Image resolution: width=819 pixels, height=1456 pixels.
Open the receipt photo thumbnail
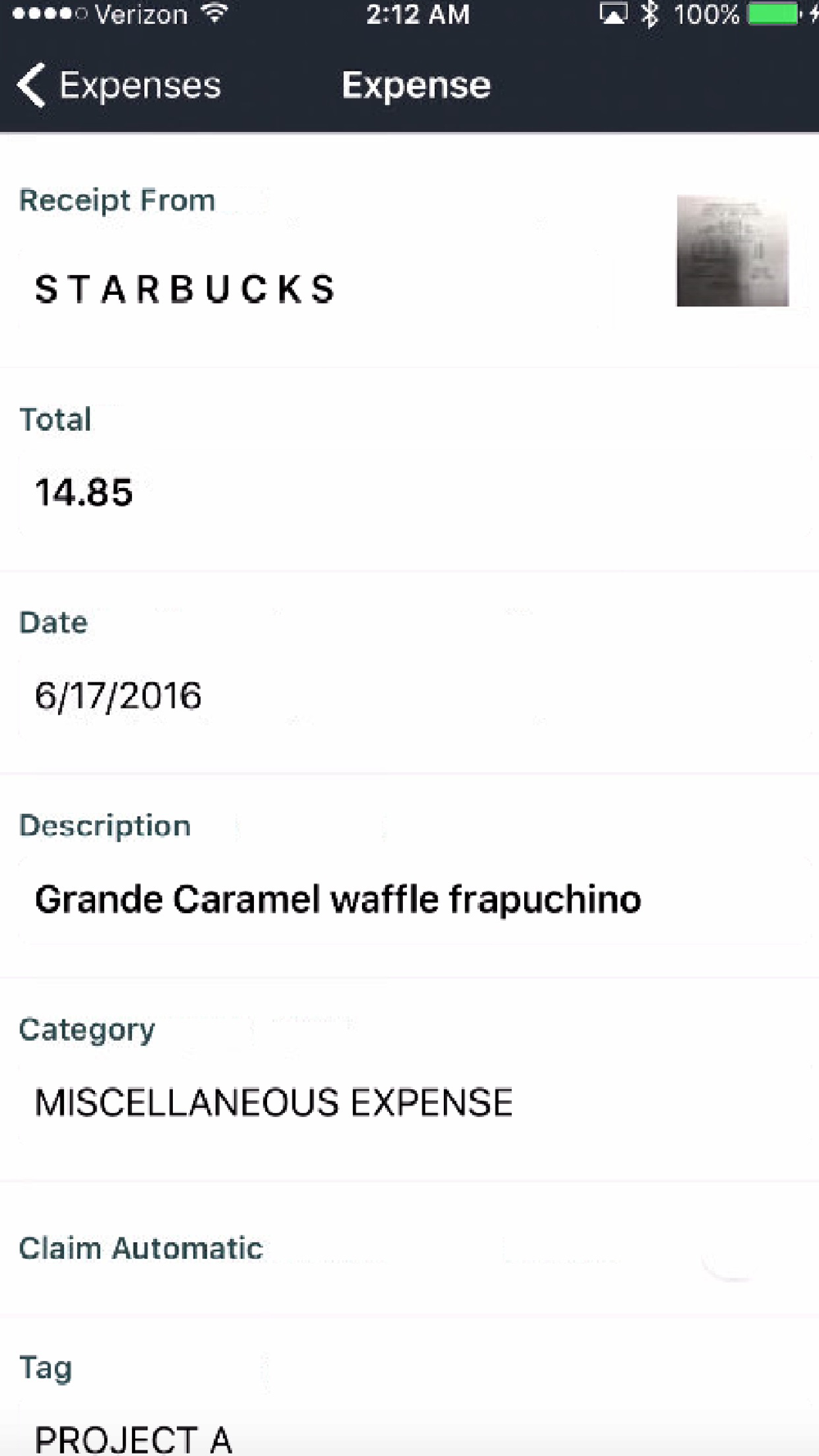pos(732,251)
